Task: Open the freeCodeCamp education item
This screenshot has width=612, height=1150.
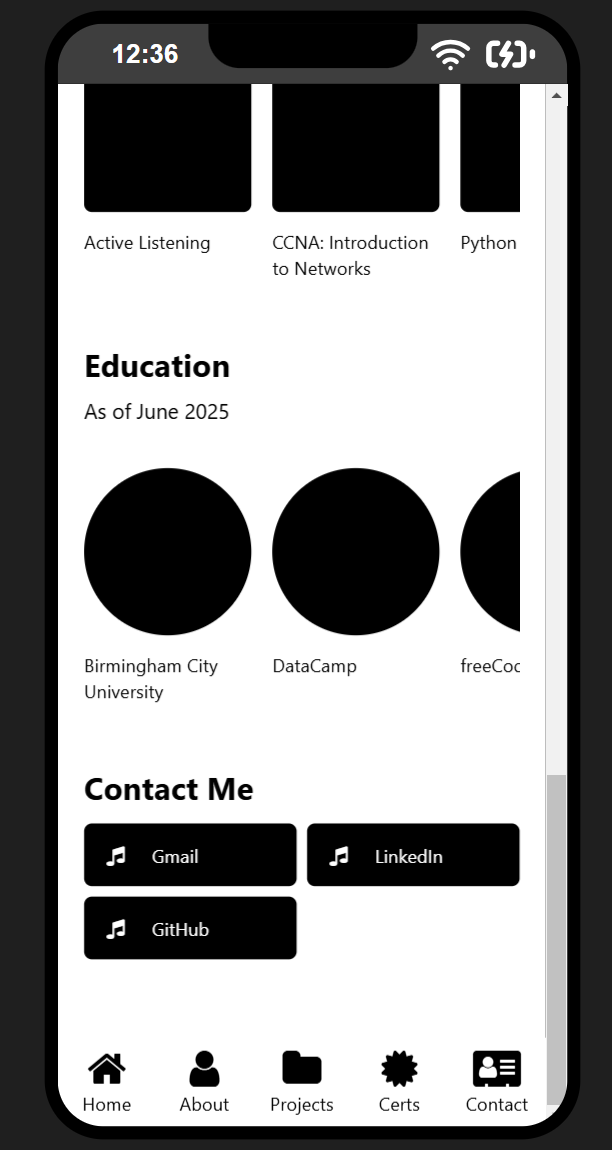Action: click(491, 552)
